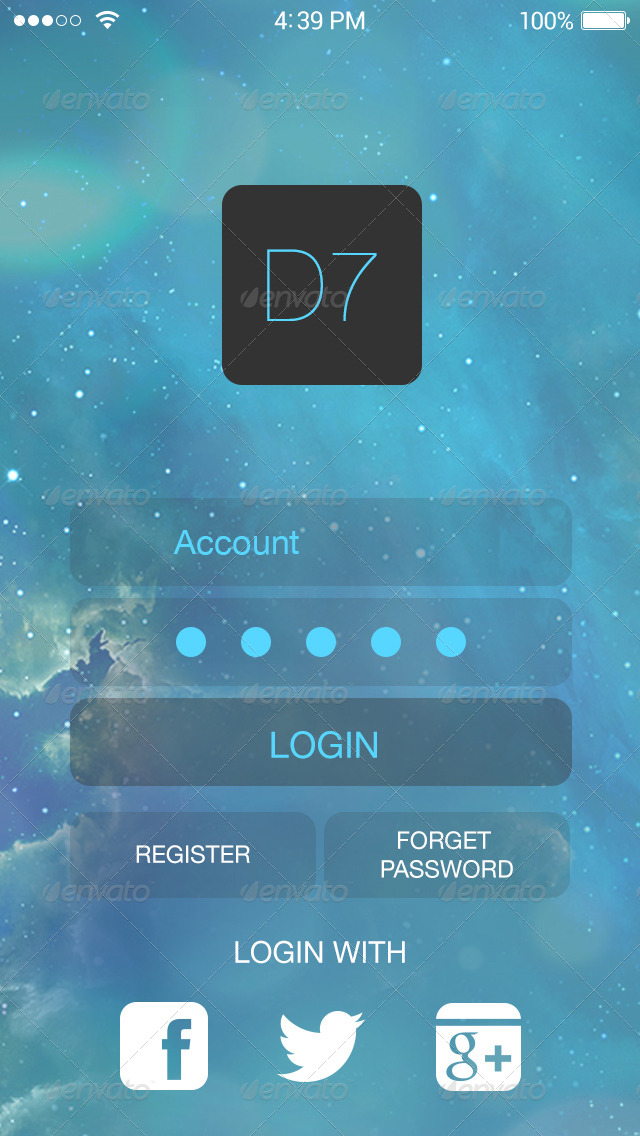Sign in using Twitter
The height and width of the screenshot is (1136, 640).
click(320, 1046)
